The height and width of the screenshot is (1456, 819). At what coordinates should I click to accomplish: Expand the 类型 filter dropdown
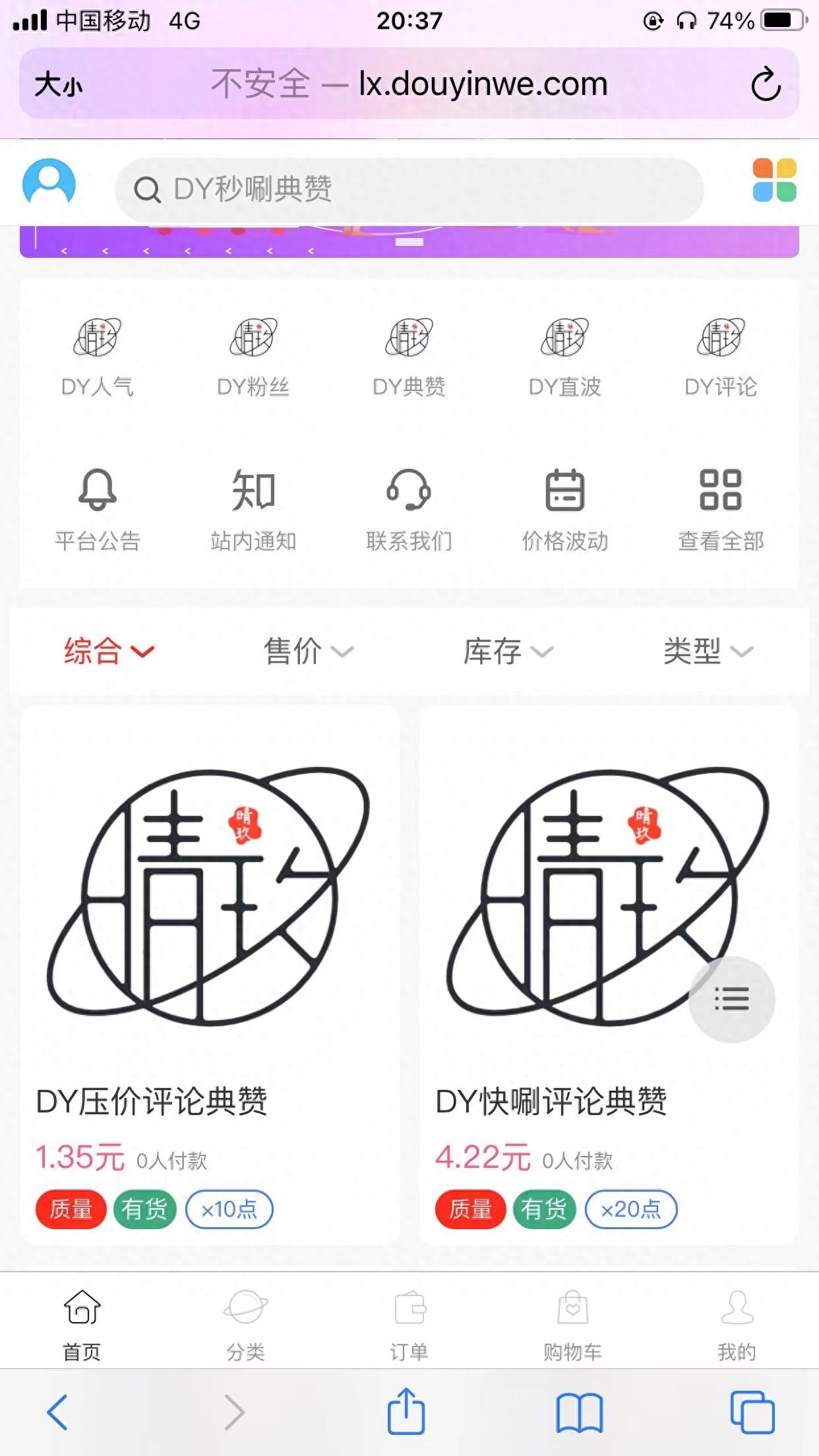click(x=708, y=652)
